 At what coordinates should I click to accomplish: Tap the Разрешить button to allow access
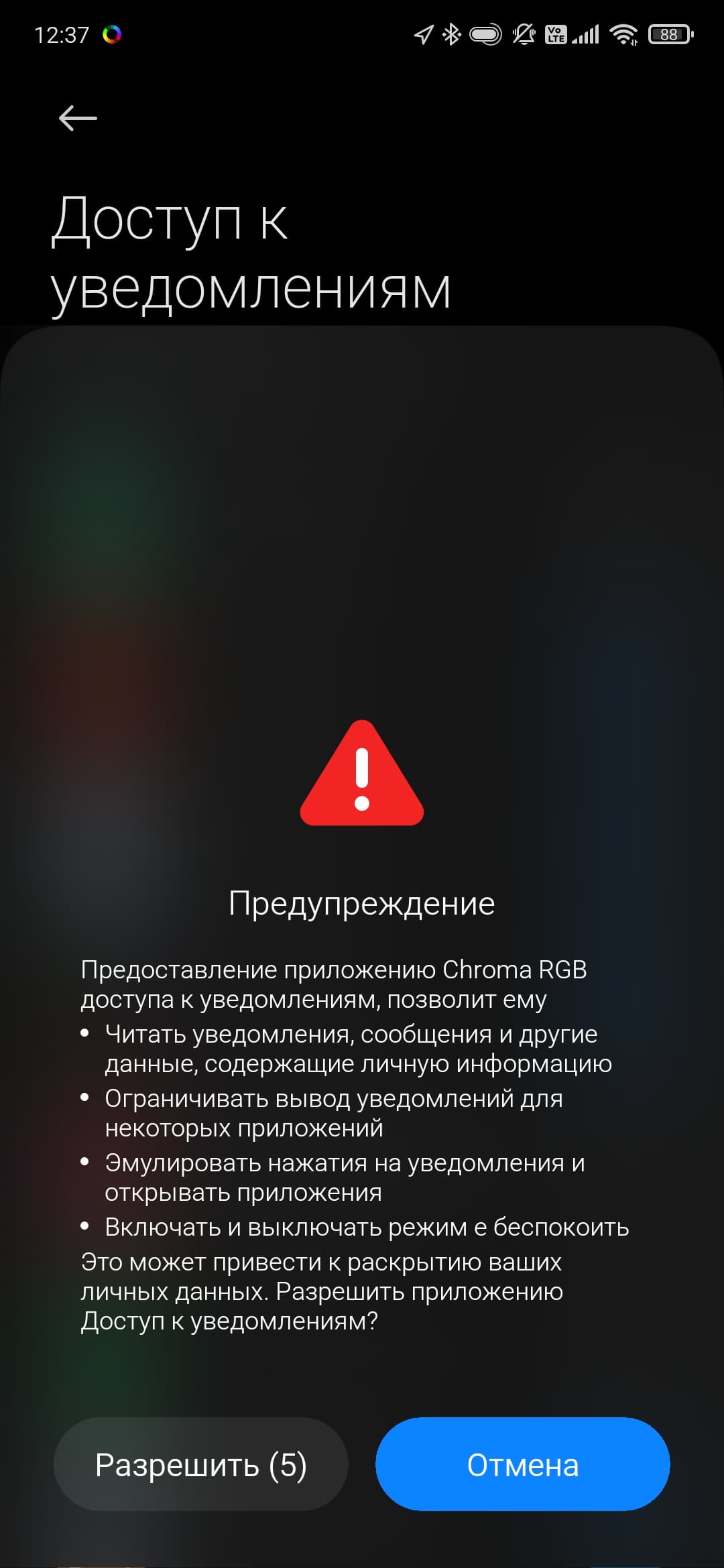click(200, 1464)
